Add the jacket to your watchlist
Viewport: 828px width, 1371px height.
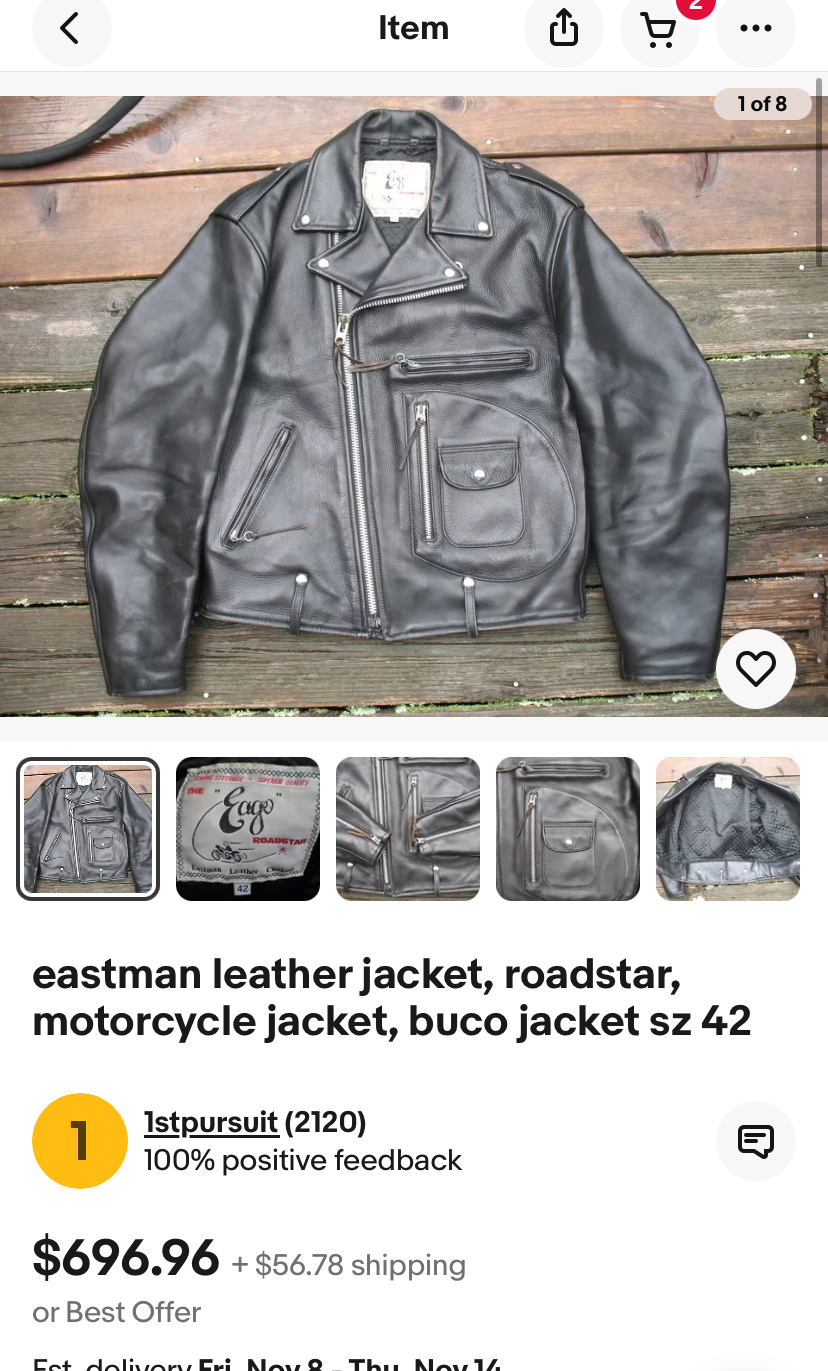755,668
